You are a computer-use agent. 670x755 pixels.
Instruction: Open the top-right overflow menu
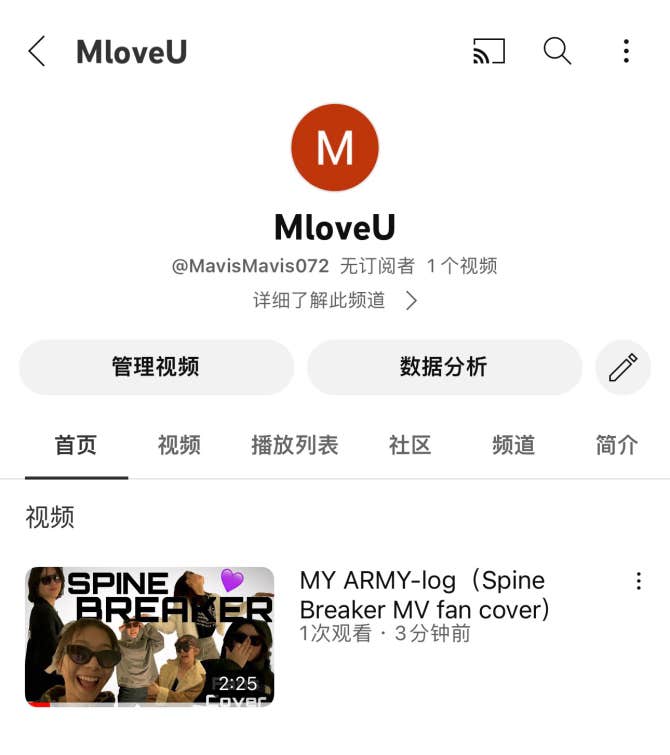(x=626, y=51)
